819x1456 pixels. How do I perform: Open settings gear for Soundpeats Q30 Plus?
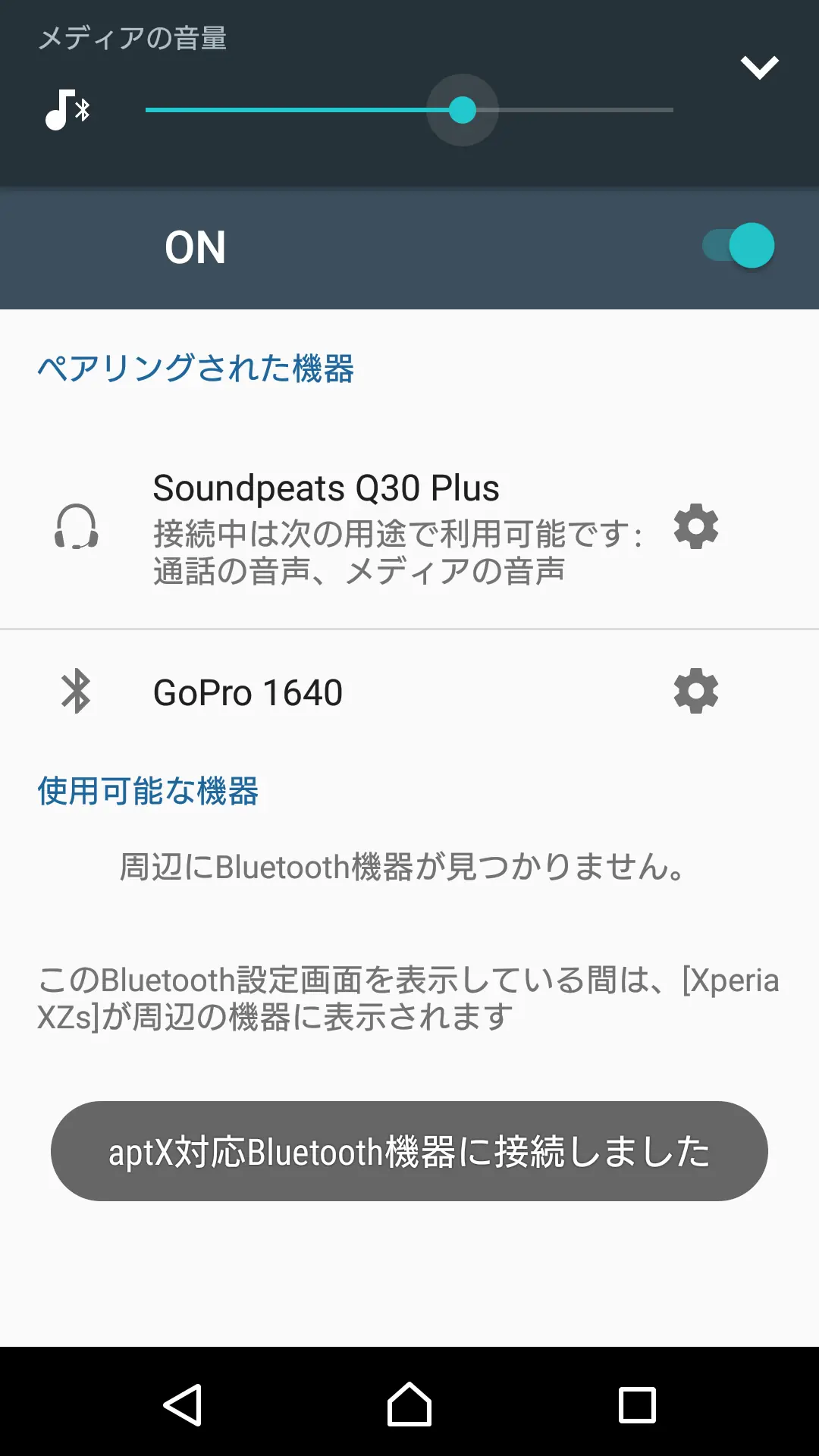click(x=696, y=526)
